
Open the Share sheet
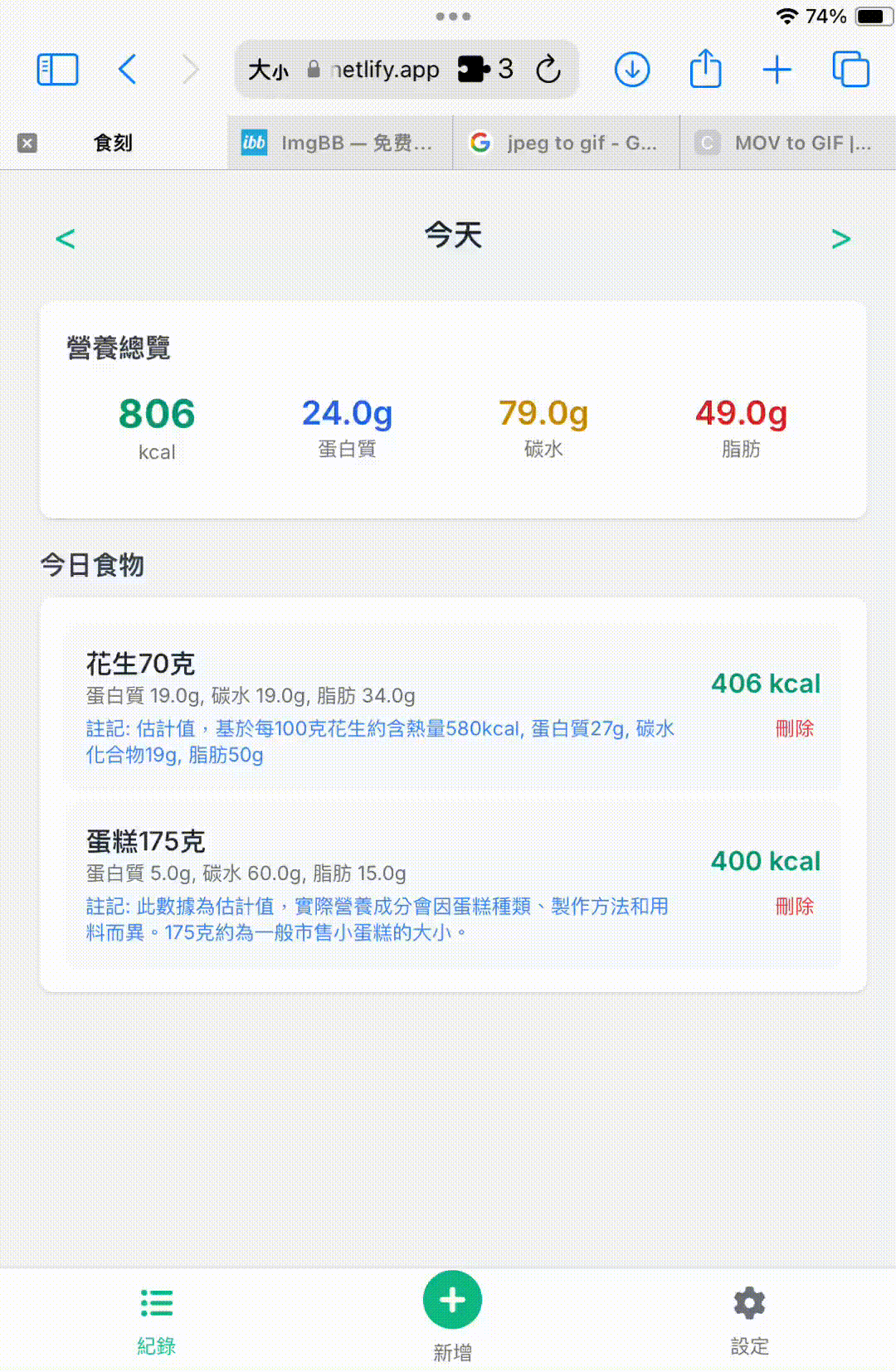click(704, 69)
